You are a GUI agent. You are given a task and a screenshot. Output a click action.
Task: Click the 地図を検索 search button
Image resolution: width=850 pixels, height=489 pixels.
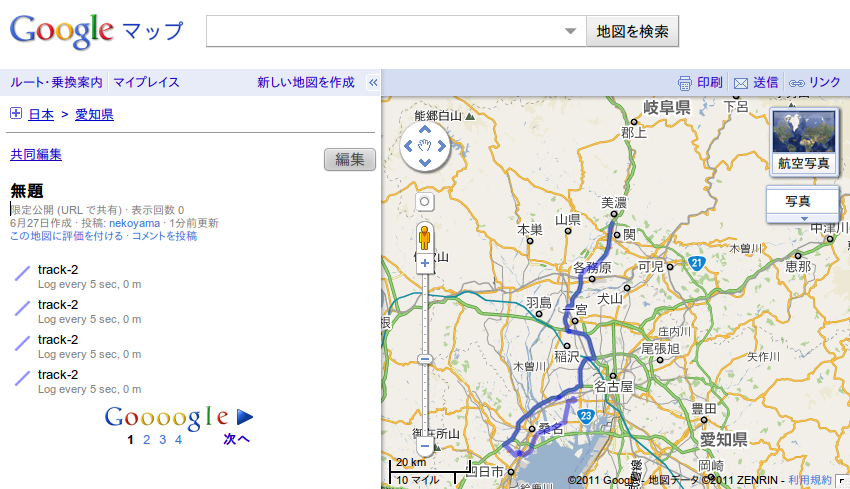(632, 31)
